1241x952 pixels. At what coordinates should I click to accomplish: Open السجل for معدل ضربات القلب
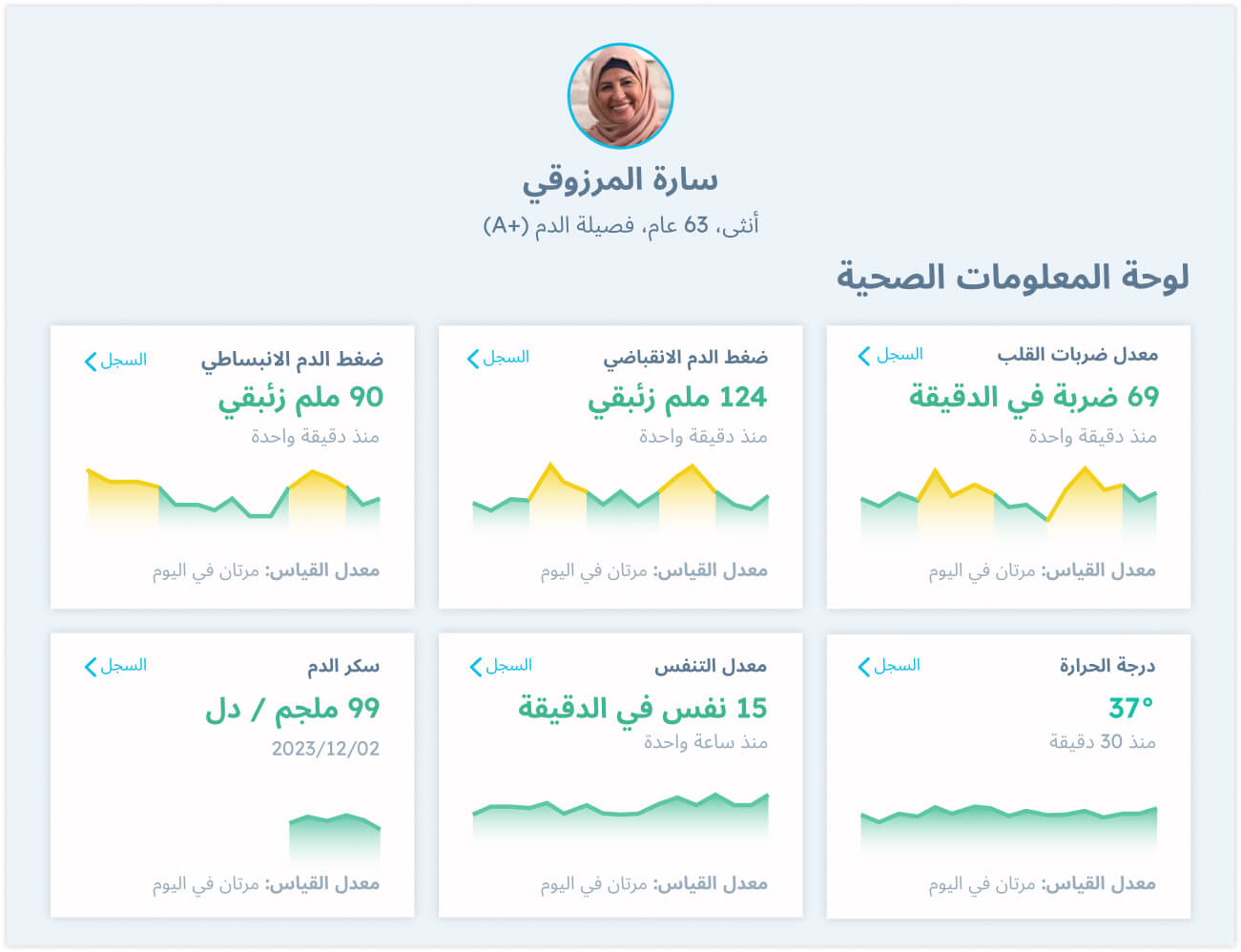891,355
